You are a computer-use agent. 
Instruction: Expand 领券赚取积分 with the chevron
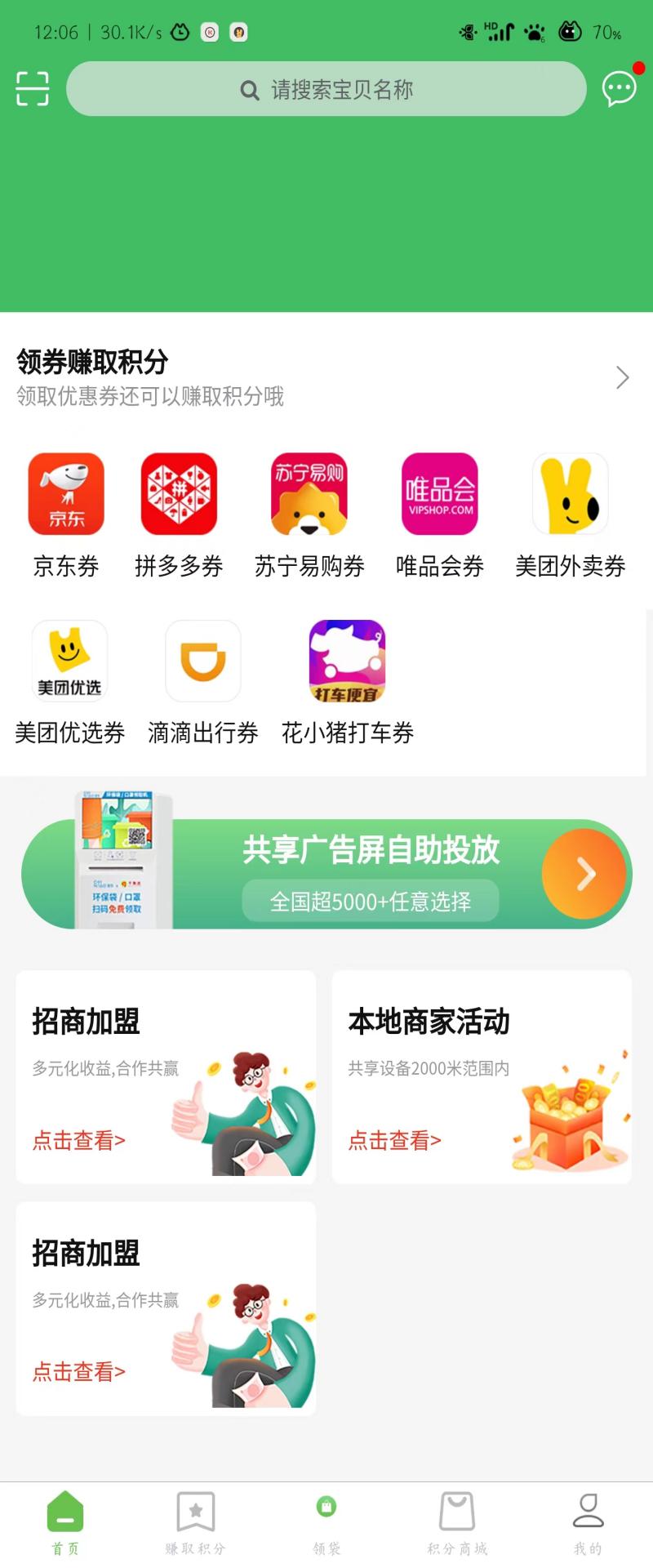(x=622, y=377)
